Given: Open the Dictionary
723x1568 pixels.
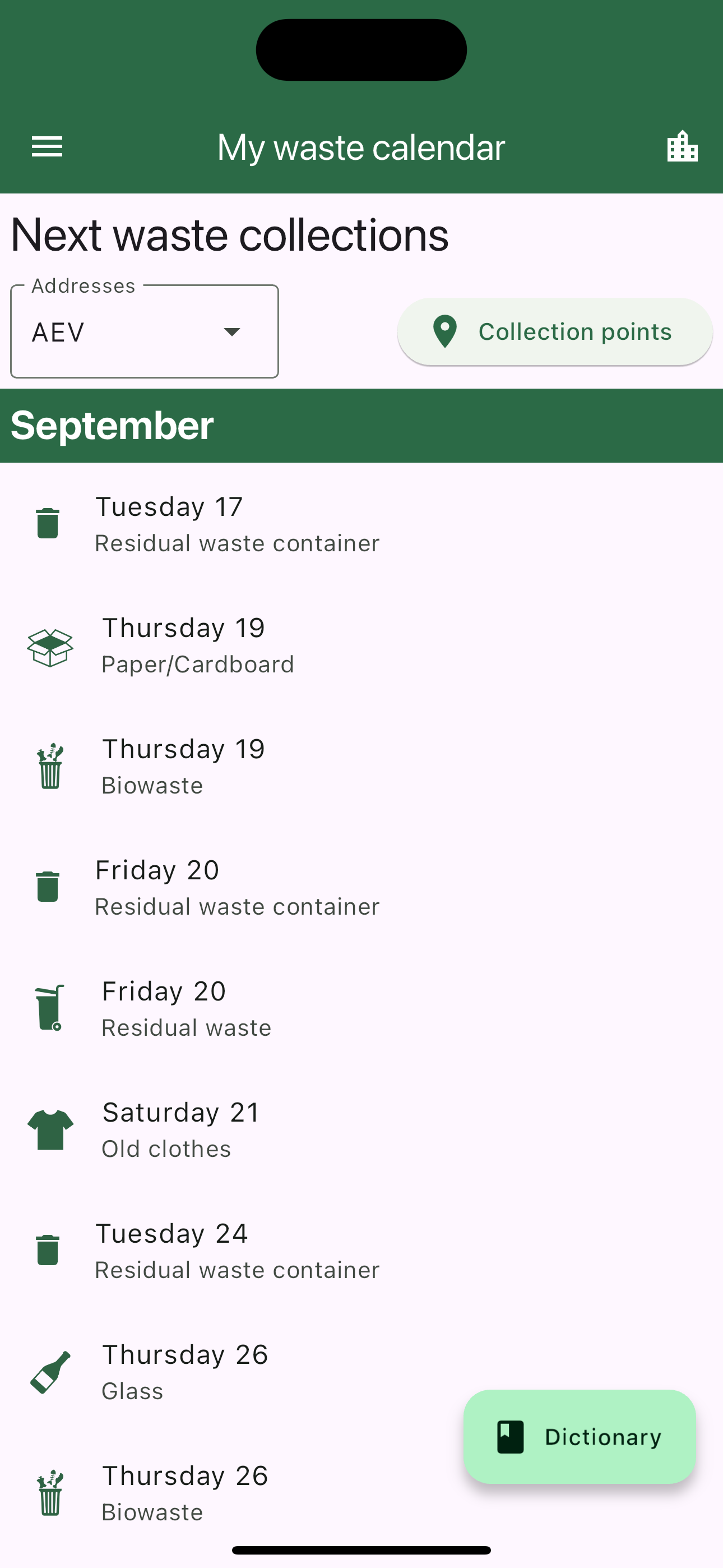Looking at the screenshot, I should click(580, 1437).
